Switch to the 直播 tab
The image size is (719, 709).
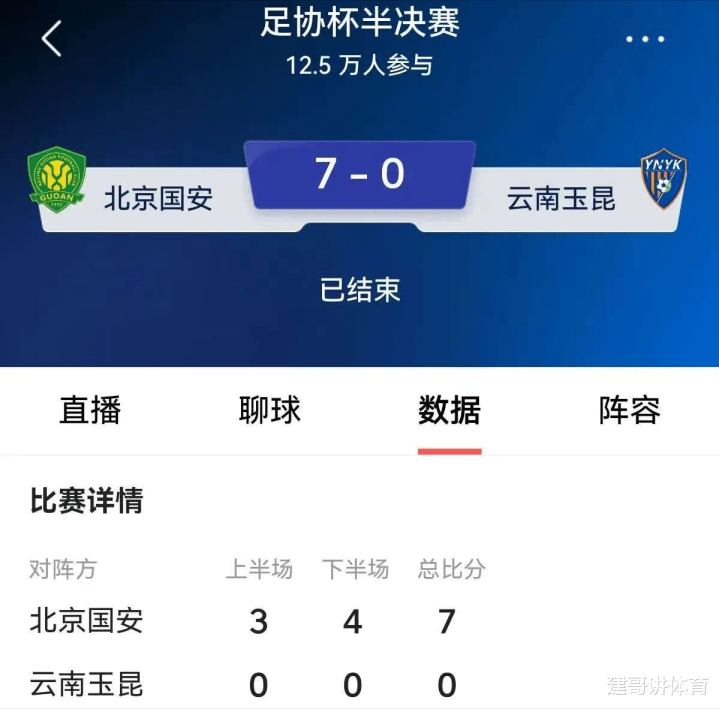[90, 410]
